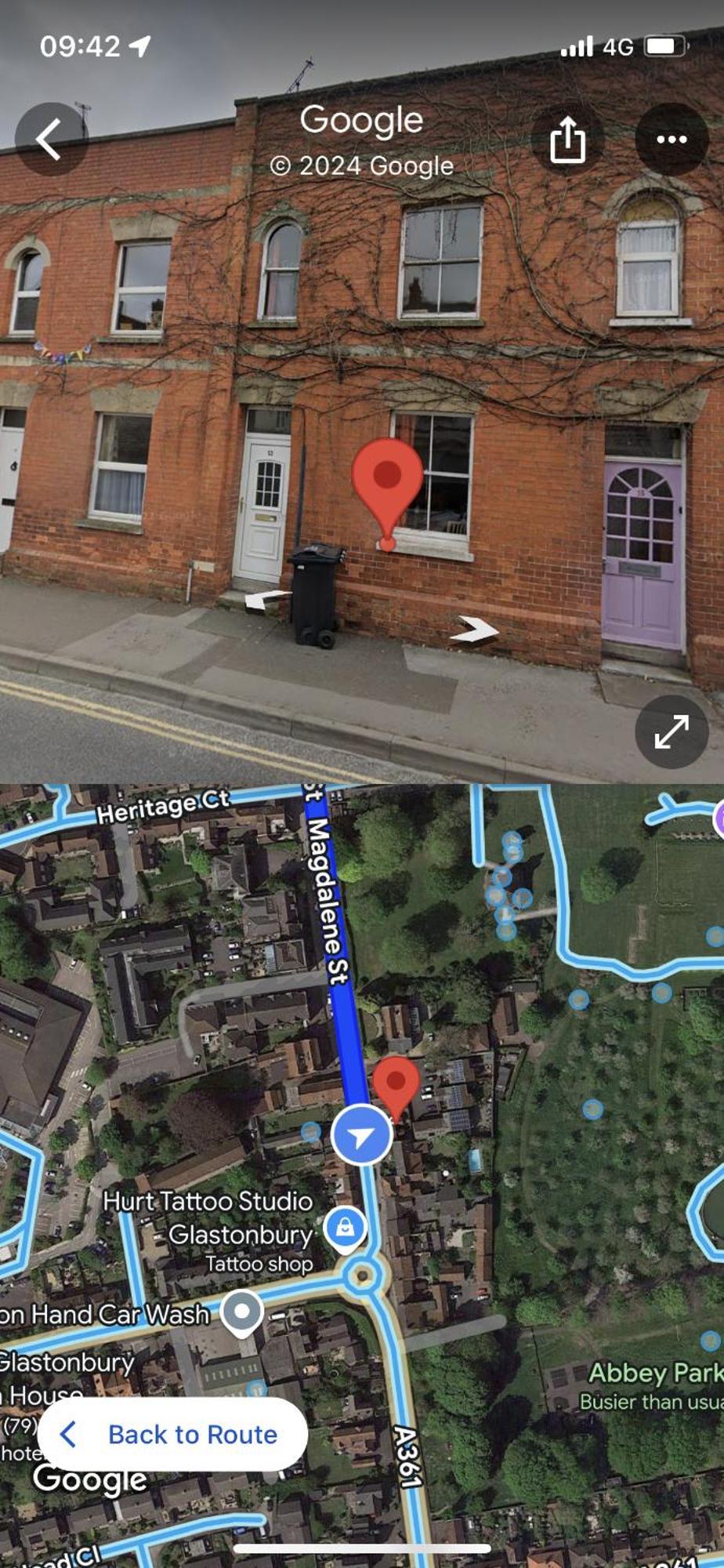The image size is (724, 1568).
Task: Tap Back to Route button
Action: (172, 1434)
